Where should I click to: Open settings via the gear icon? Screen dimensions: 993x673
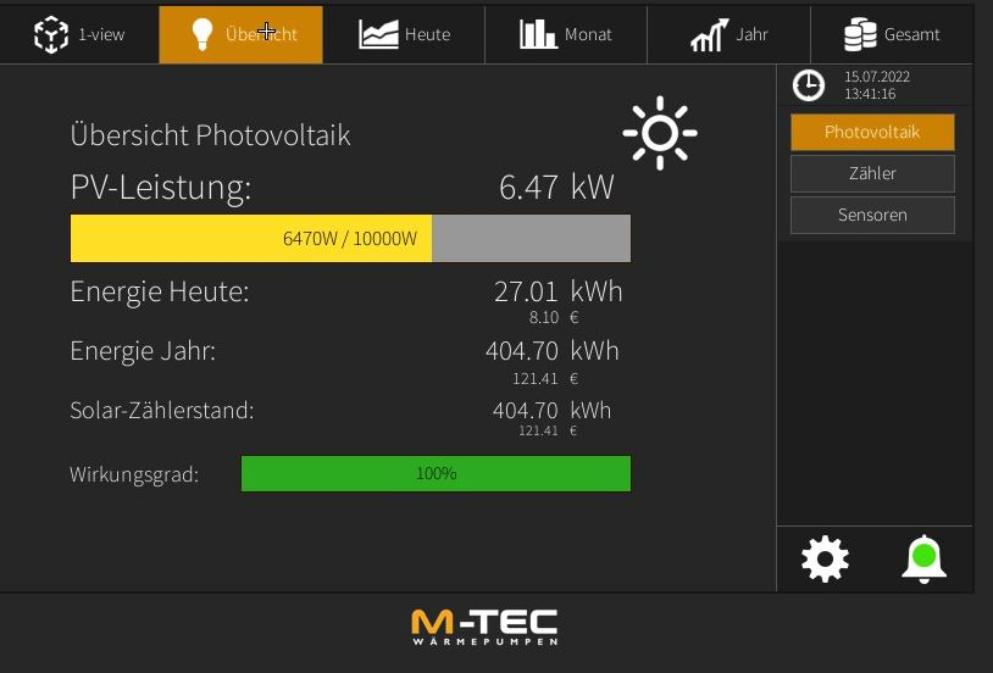tap(825, 559)
